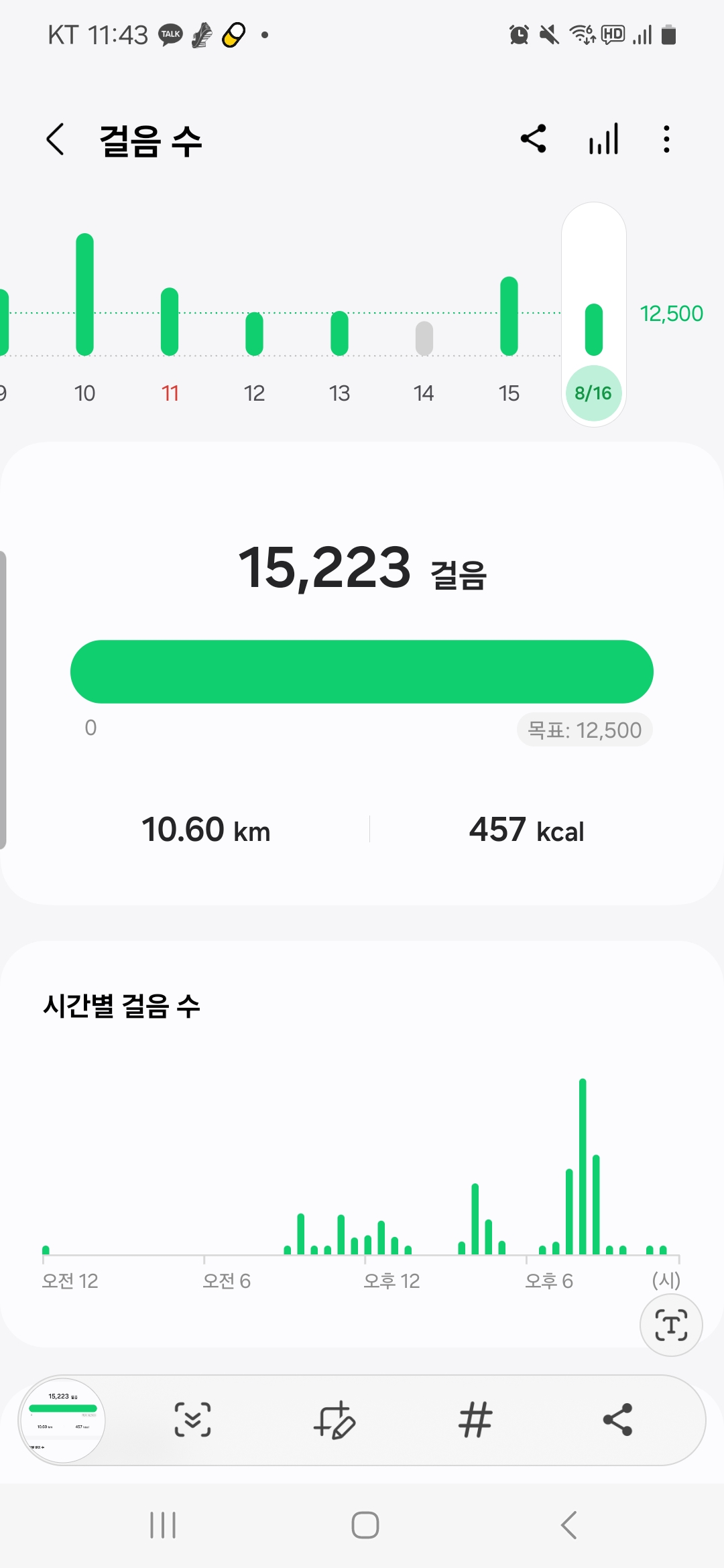Add a hashtag tag to the screenshot
Image resolution: width=724 pixels, height=1568 pixels.
click(475, 1420)
